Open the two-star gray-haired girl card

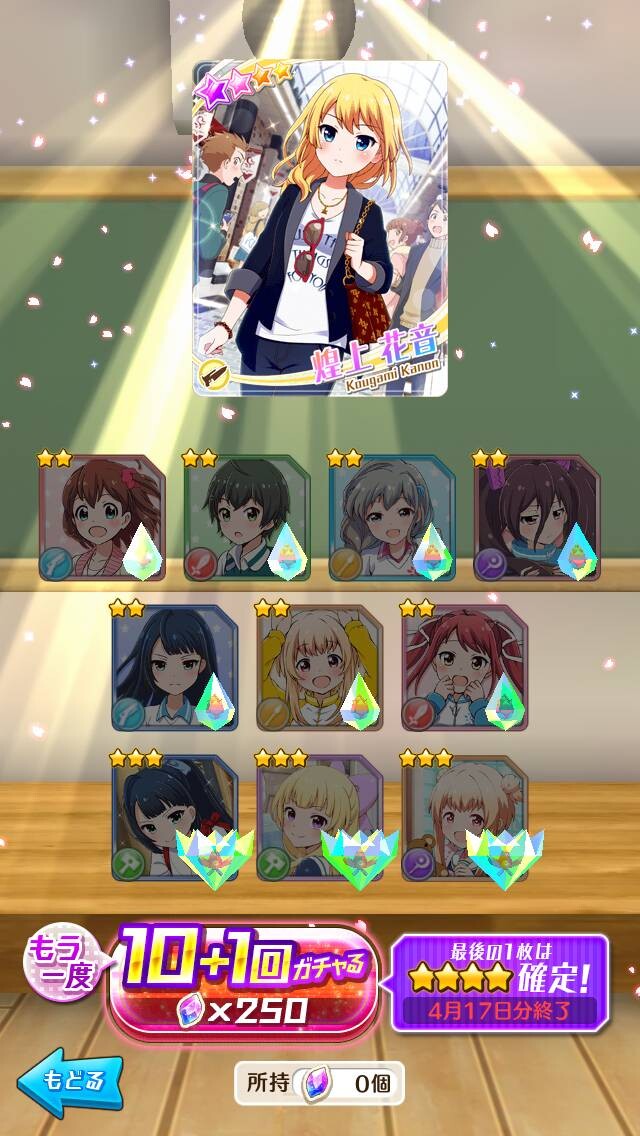point(392,518)
